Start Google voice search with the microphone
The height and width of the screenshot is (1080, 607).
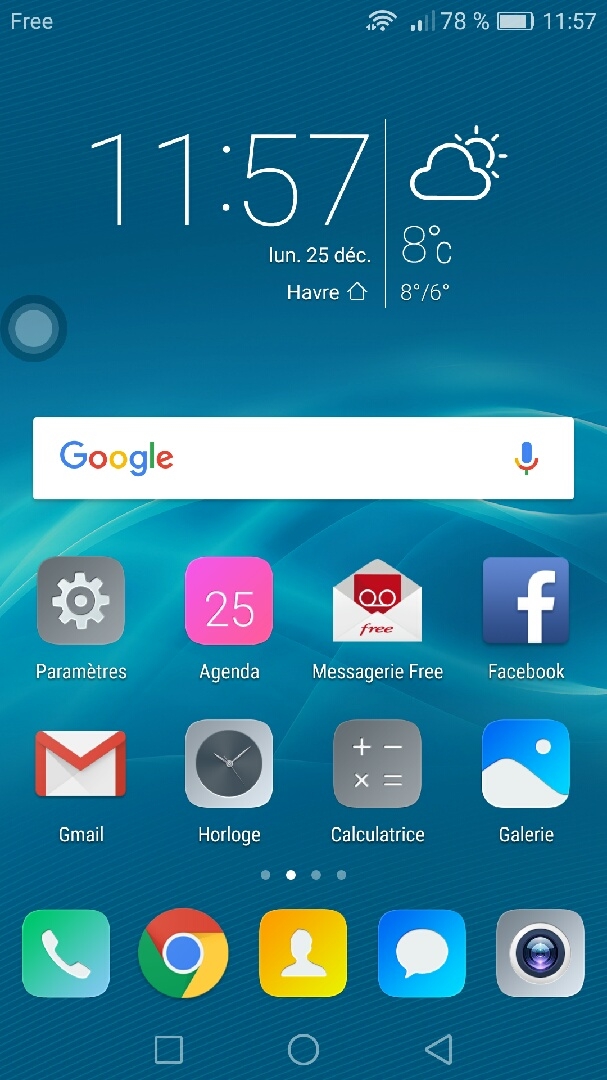click(x=526, y=458)
